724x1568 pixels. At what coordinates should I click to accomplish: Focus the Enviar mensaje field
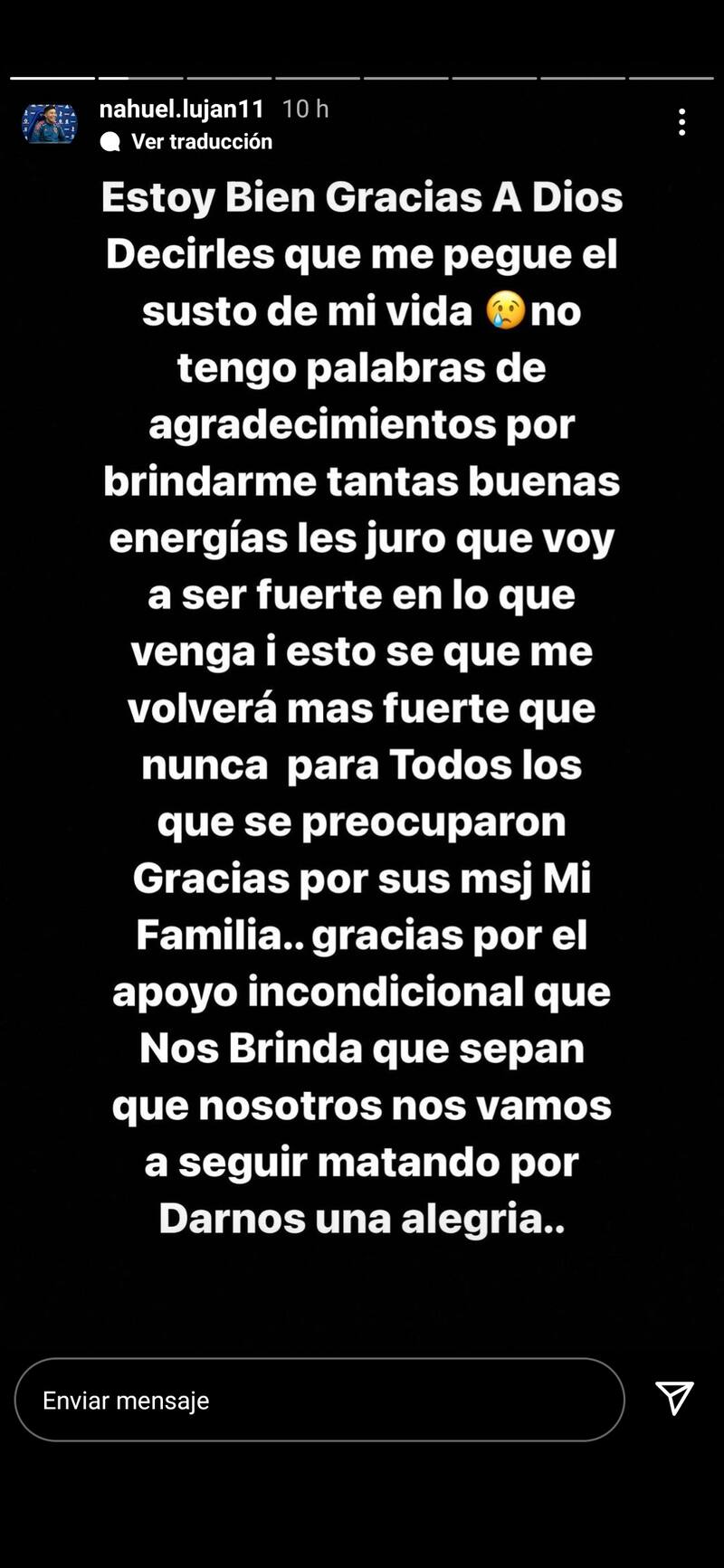[319, 1400]
